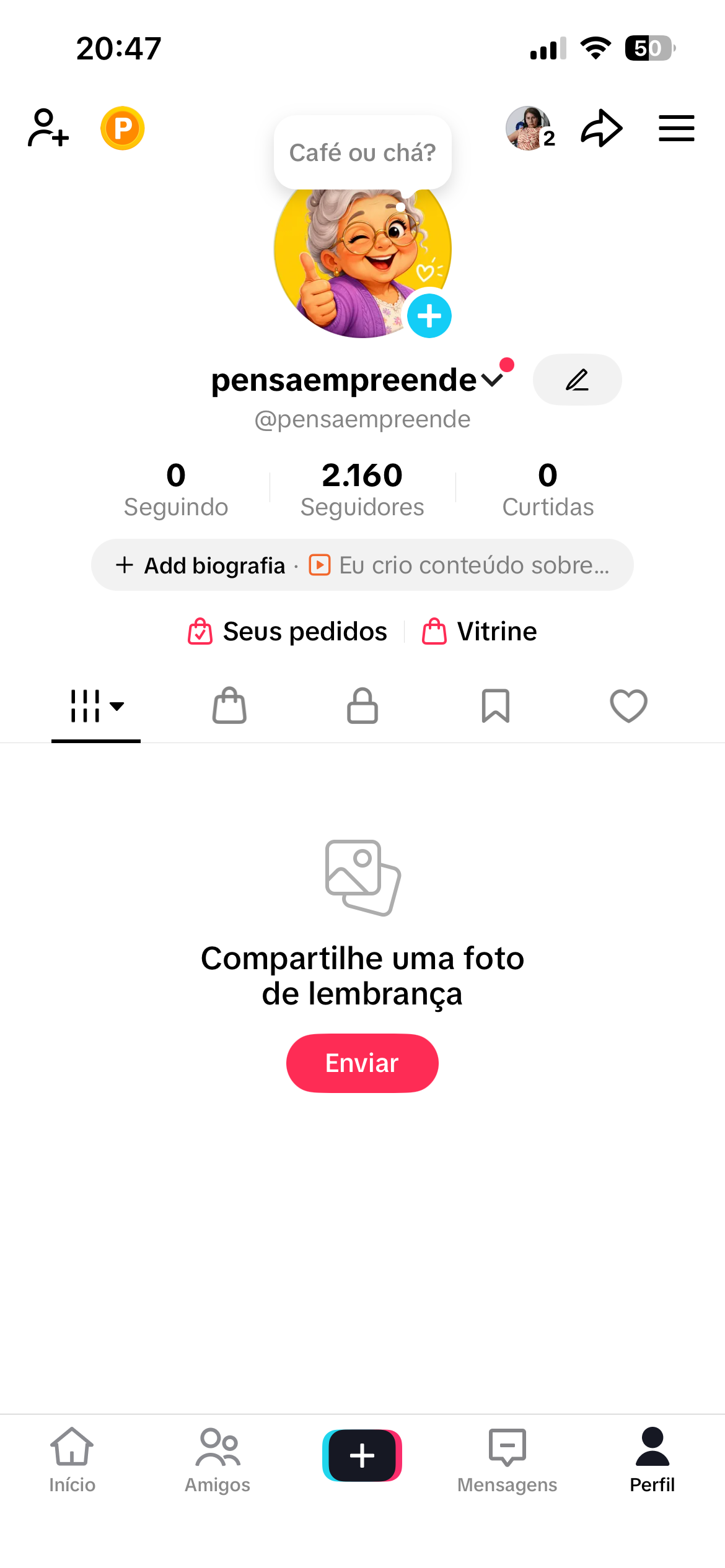Share this profile

(x=601, y=128)
